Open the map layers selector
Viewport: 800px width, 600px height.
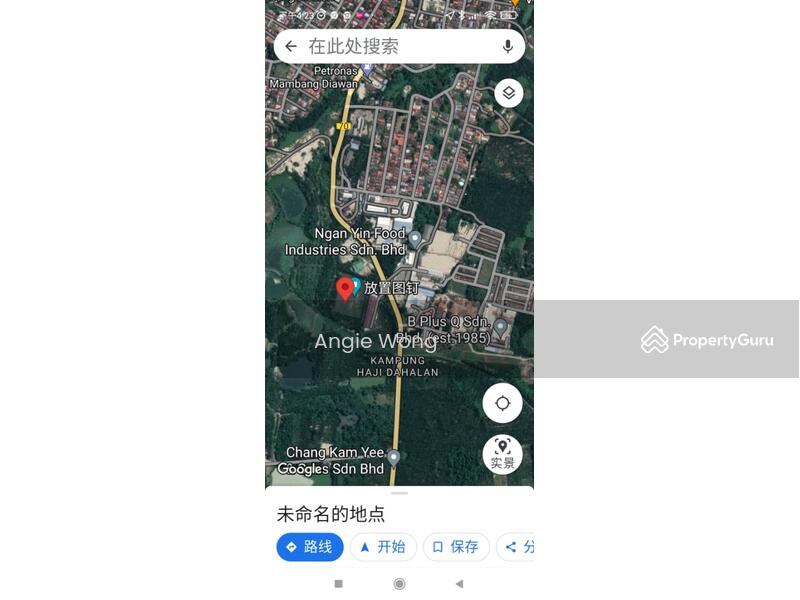[x=508, y=93]
